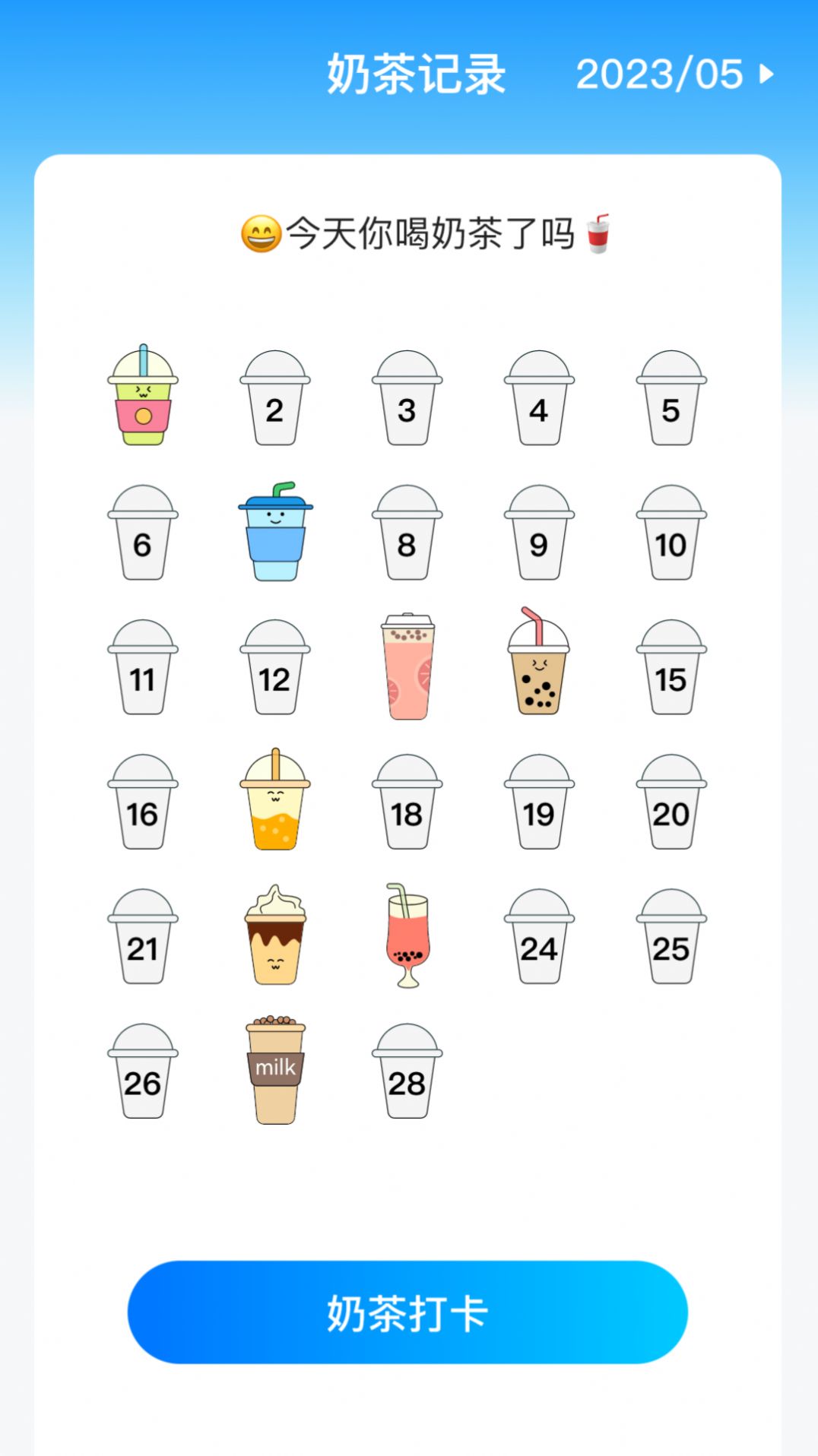Image resolution: width=818 pixels, height=1456 pixels.
Task: Click the milk carton icon on day 27
Action: tap(275, 1068)
